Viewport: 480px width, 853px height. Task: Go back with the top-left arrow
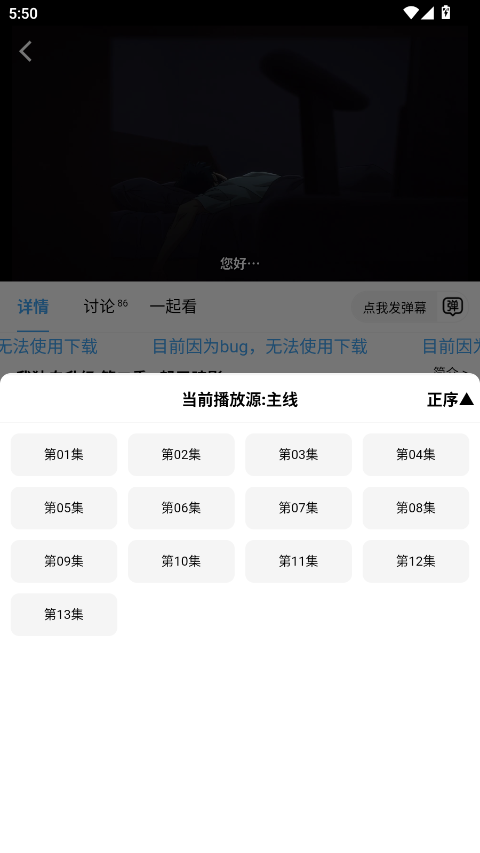[x=26, y=52]
